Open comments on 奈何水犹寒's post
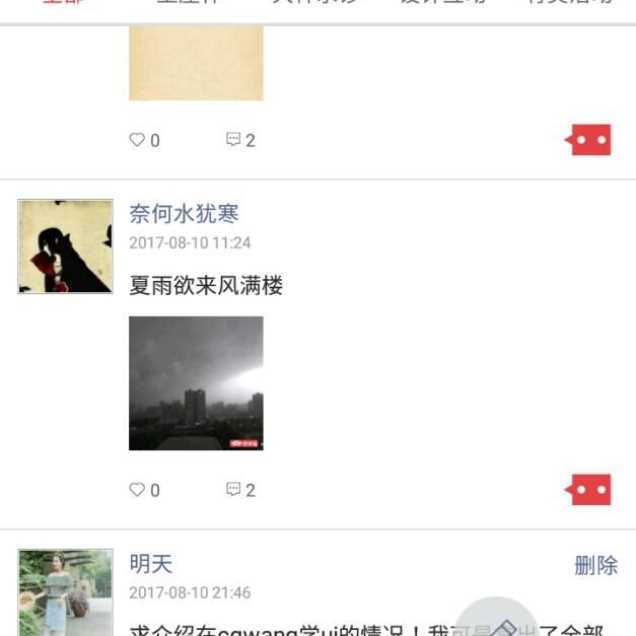Screen dimensions: 636x636 point(240,490)
